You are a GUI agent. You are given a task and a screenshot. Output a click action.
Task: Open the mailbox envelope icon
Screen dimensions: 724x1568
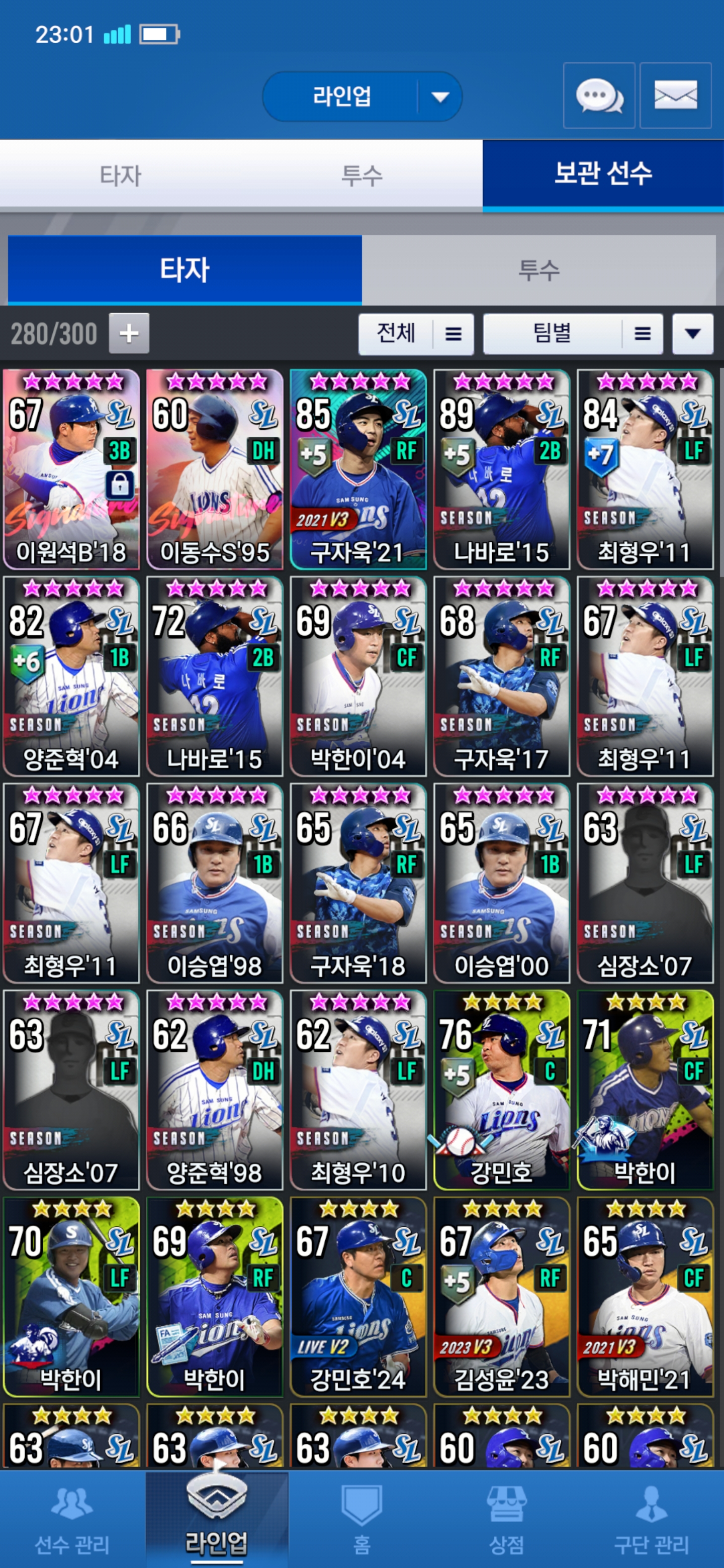click(675, 95)
